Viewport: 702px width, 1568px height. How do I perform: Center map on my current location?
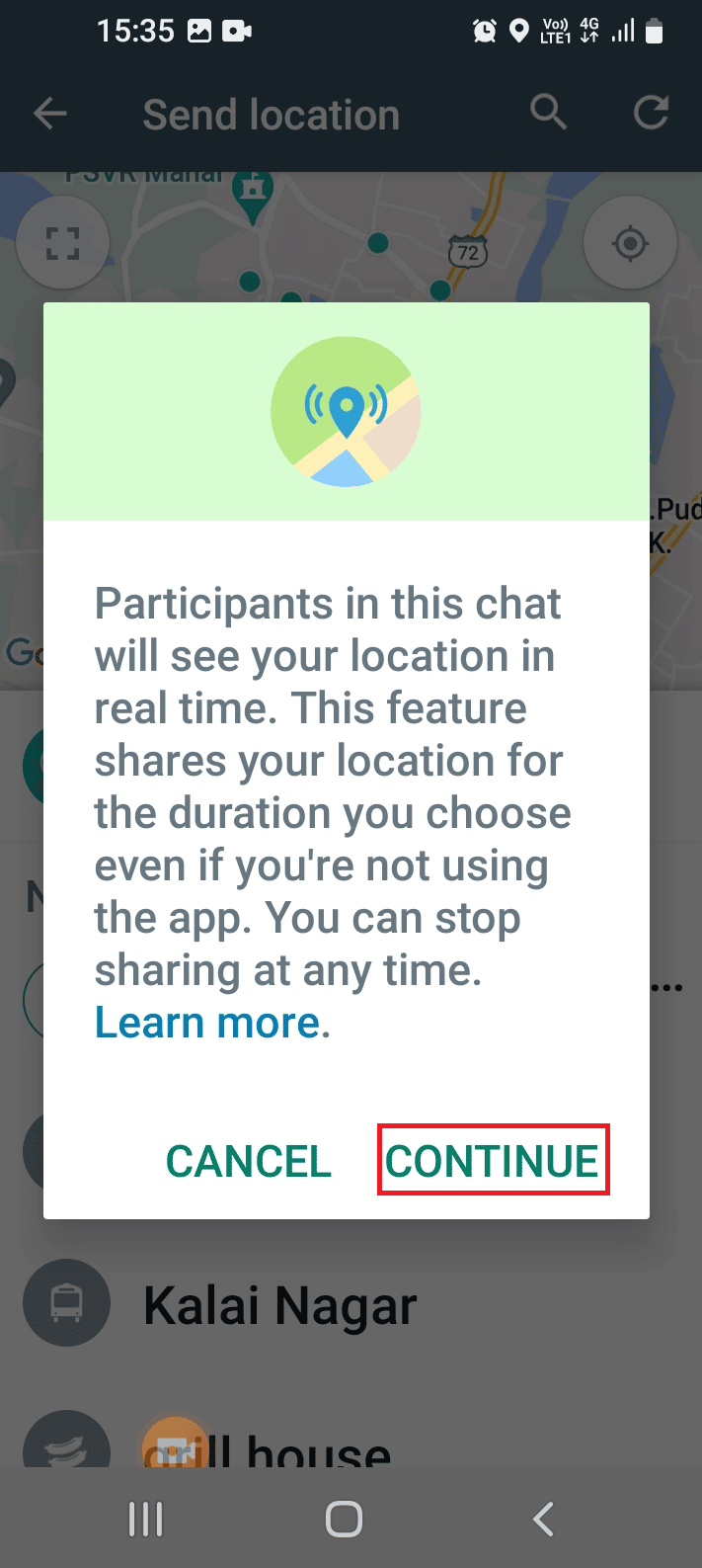(x=630, y=242)
